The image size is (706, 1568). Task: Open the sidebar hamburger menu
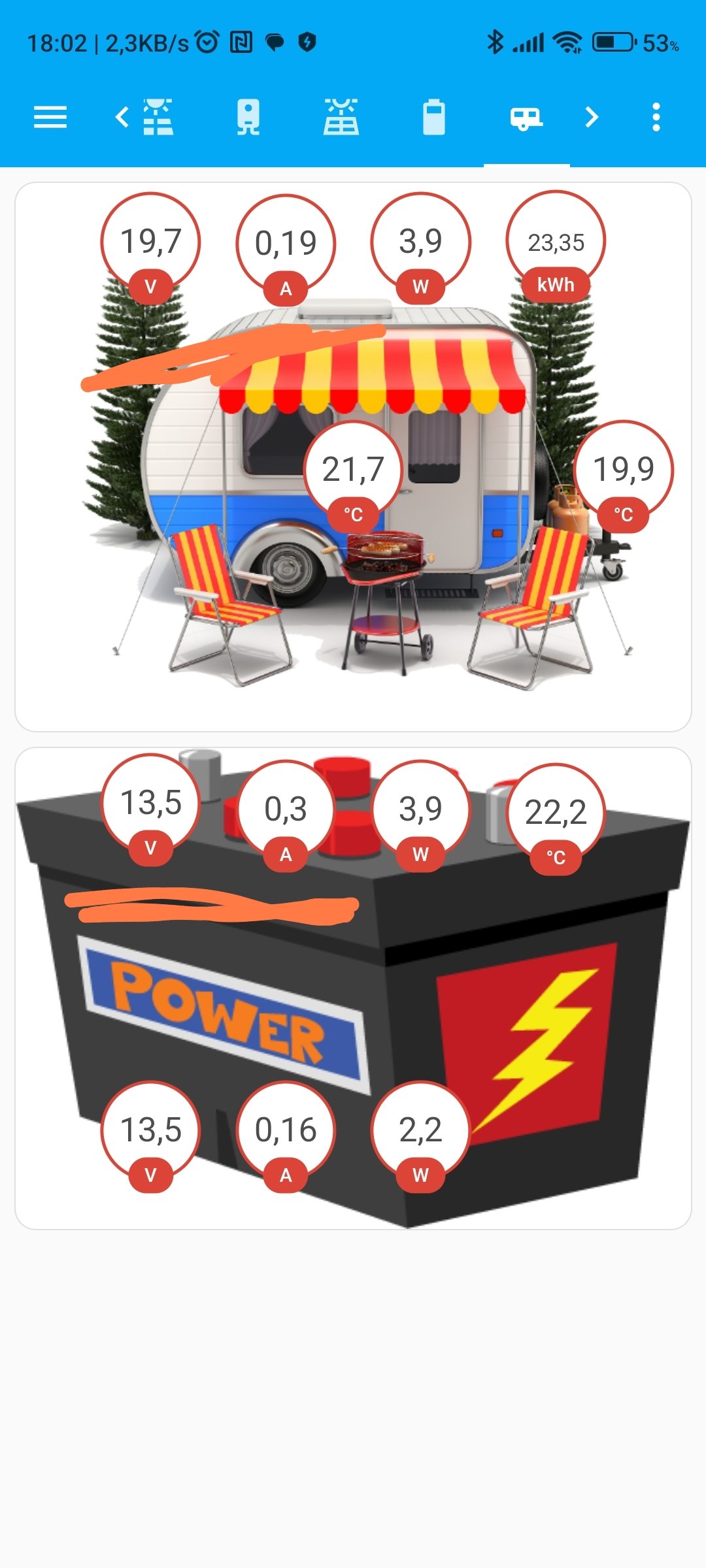click(50, 118)
